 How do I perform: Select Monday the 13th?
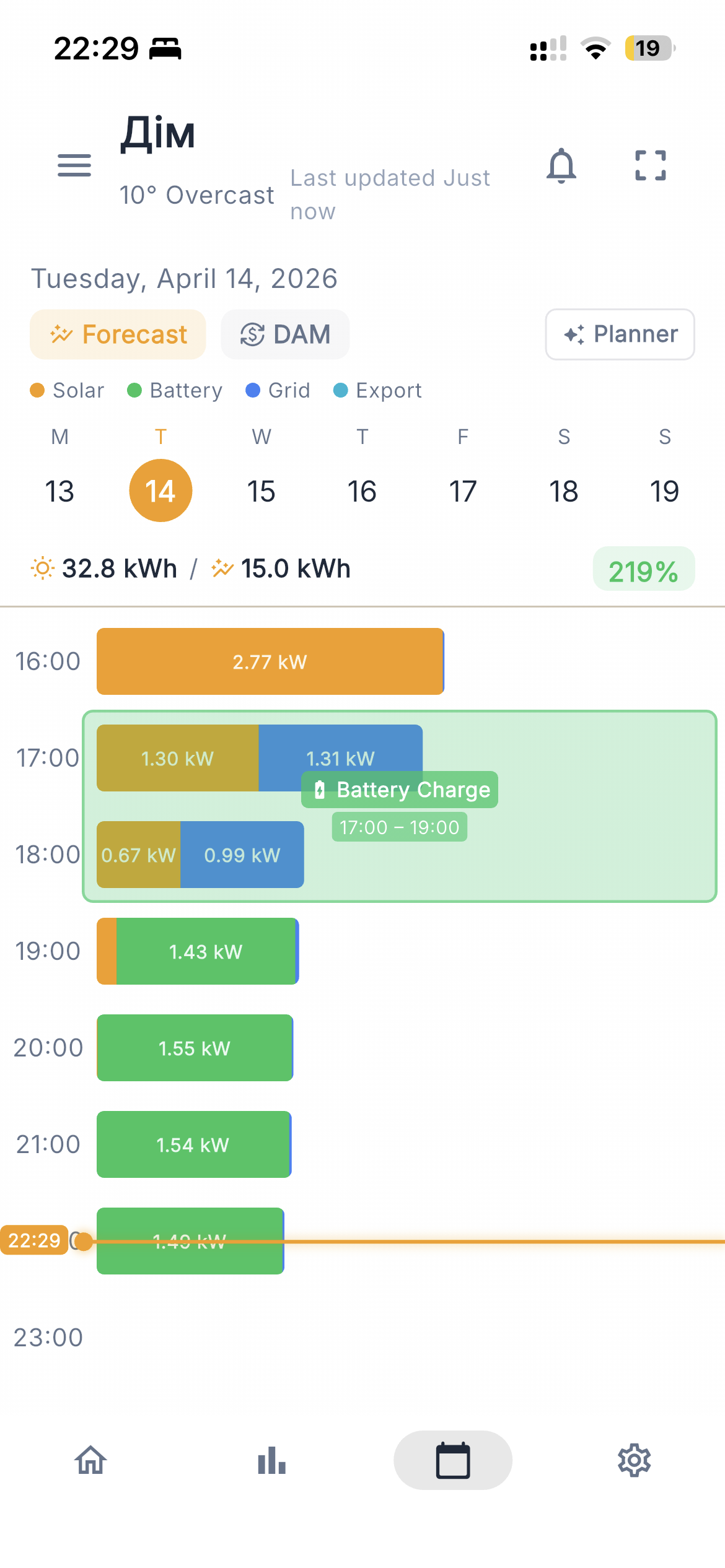[x=59, y=490]
